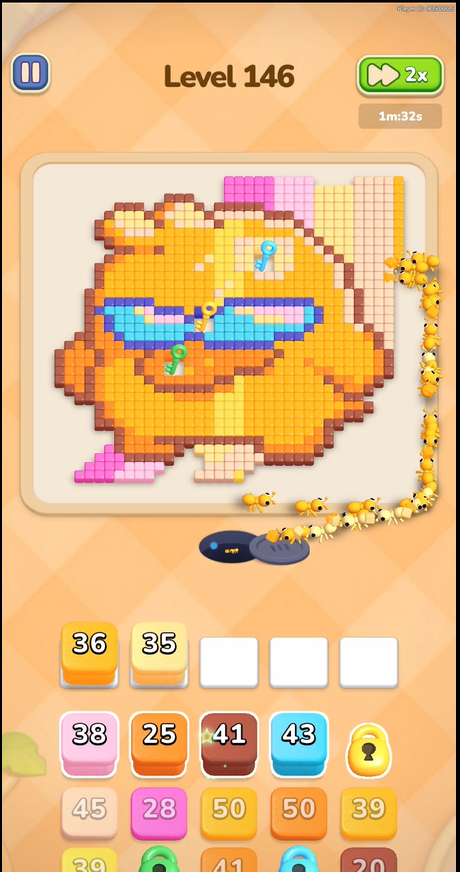Select the brown 41 block
Screen dimensions: 460x872
pos(229,744)
